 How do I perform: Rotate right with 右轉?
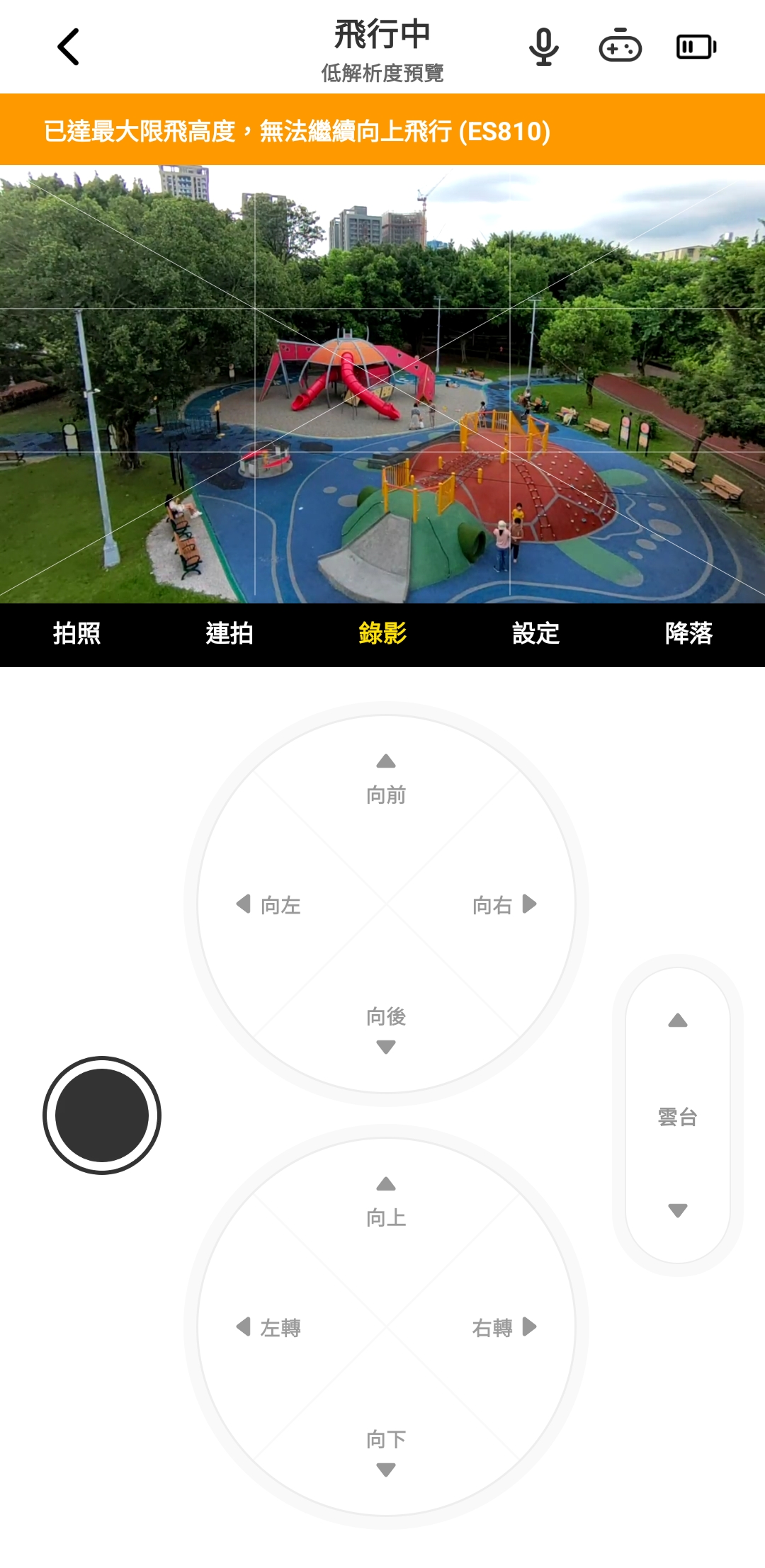click(x=504, y=1327)
